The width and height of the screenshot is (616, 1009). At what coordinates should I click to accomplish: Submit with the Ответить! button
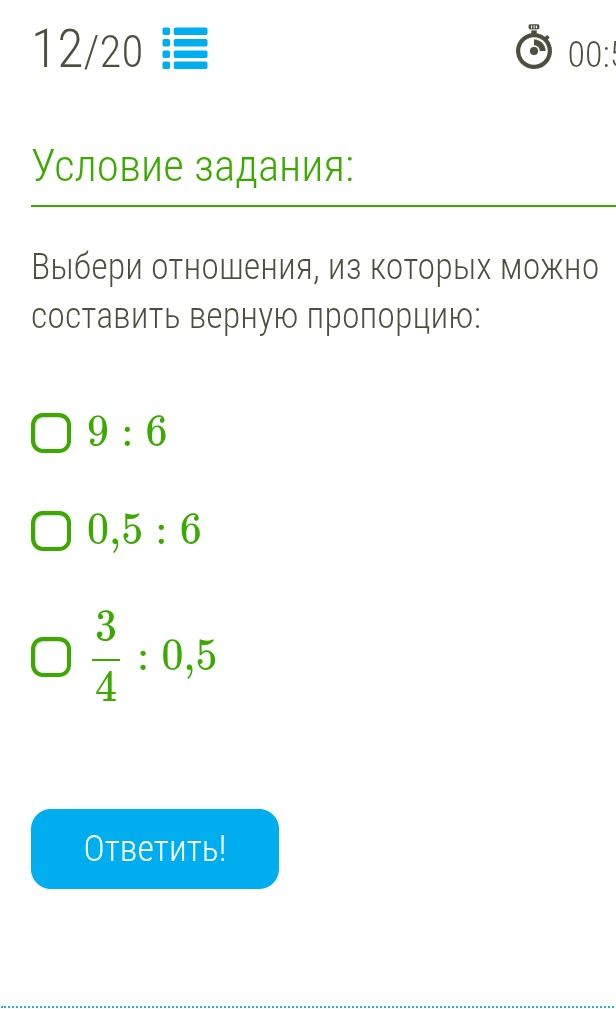tap(154, 849)
